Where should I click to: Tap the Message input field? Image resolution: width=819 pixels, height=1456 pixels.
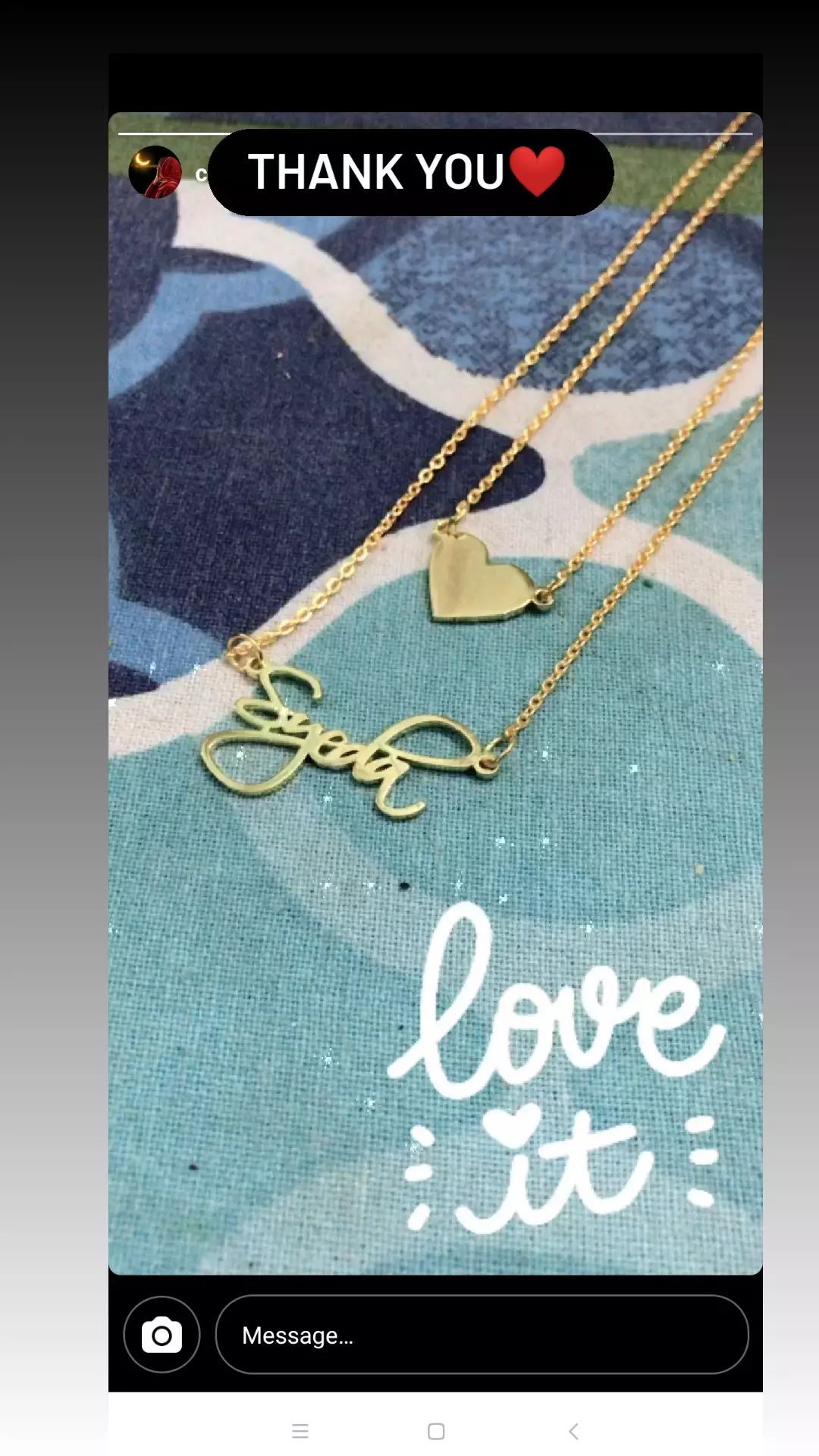(482, 1335)
